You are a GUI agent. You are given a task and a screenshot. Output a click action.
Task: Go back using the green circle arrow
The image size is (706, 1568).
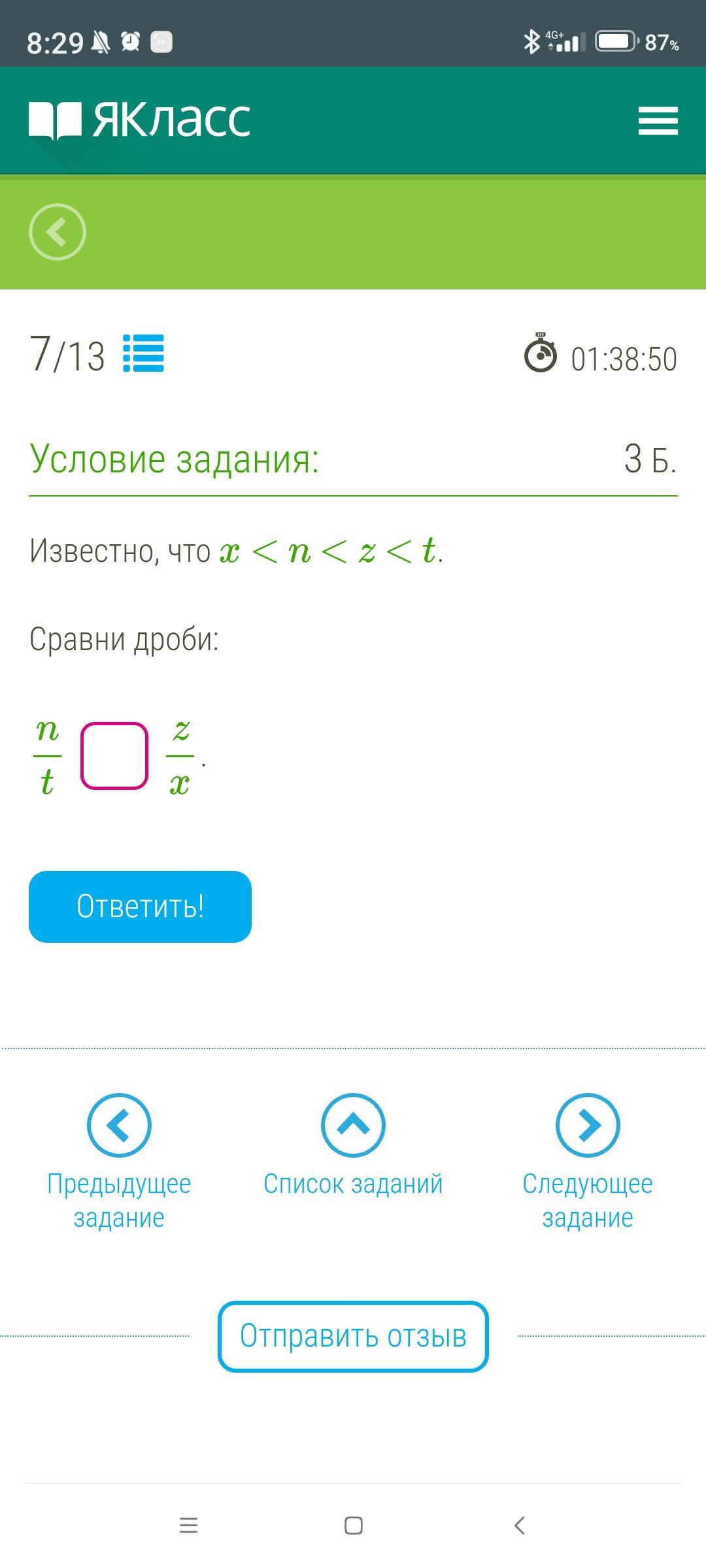(58, 232)
